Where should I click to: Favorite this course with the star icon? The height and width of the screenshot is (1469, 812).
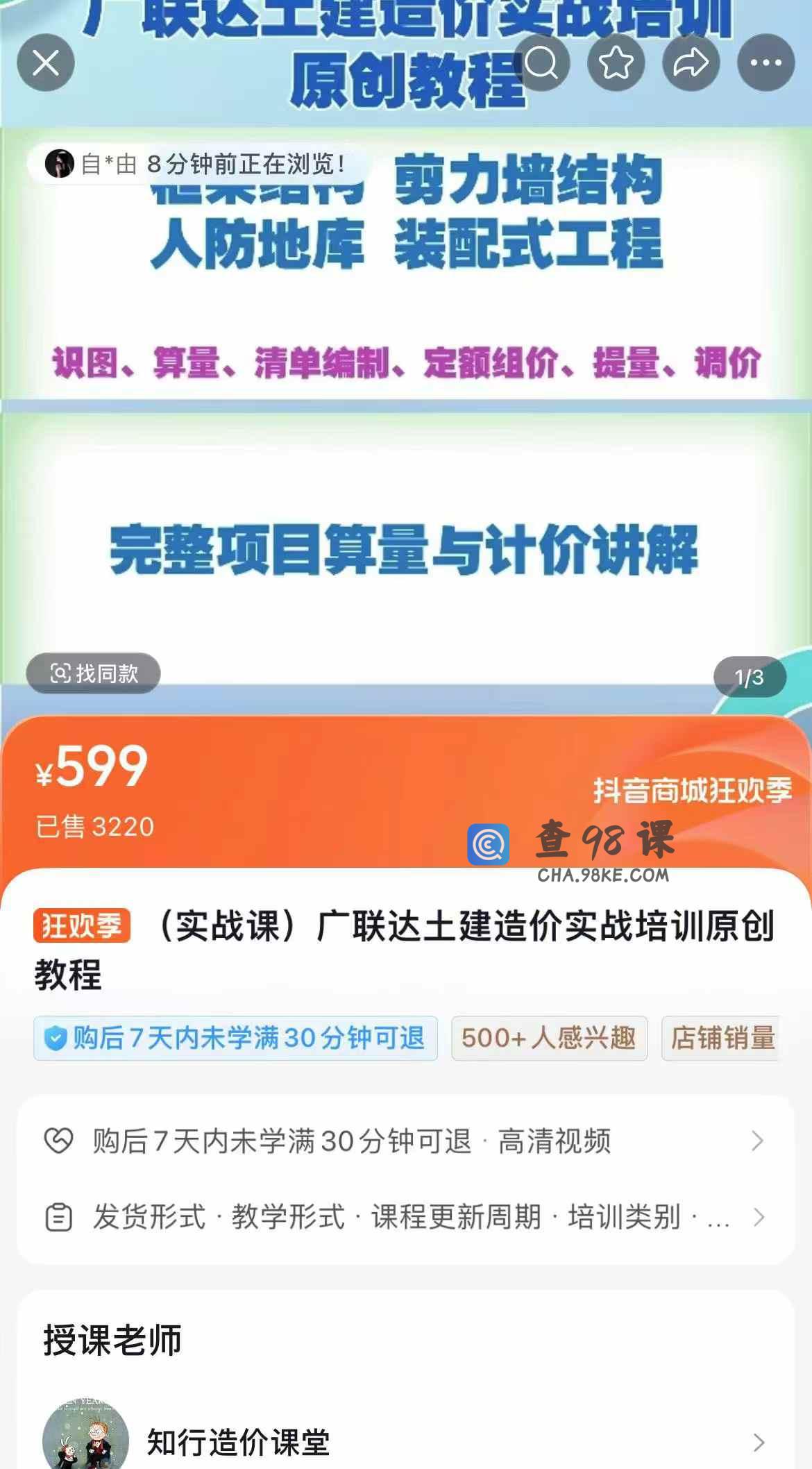(616, 63)
